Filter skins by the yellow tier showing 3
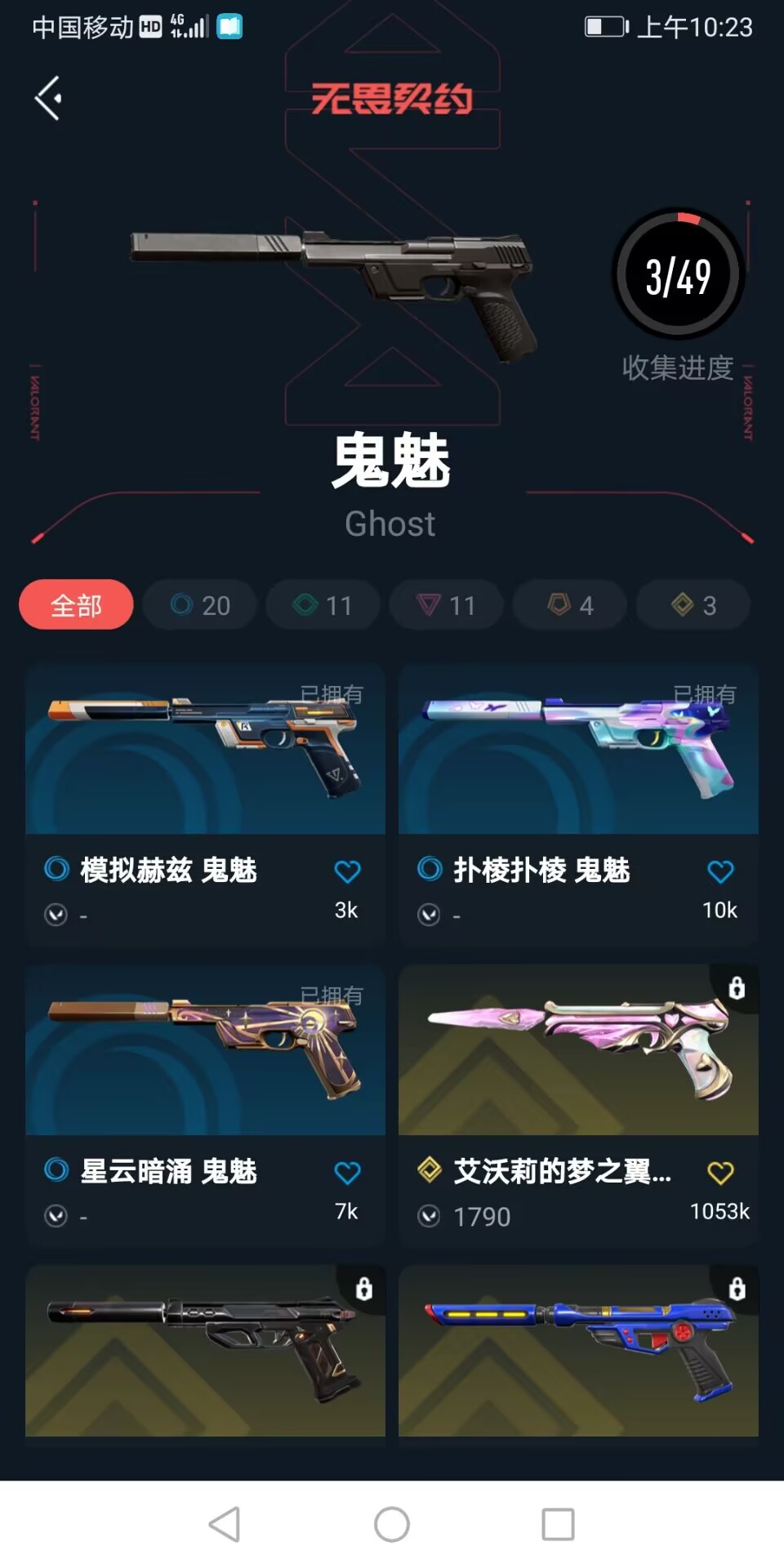This screenshot has width=784, height=1568. coord(693,605)
